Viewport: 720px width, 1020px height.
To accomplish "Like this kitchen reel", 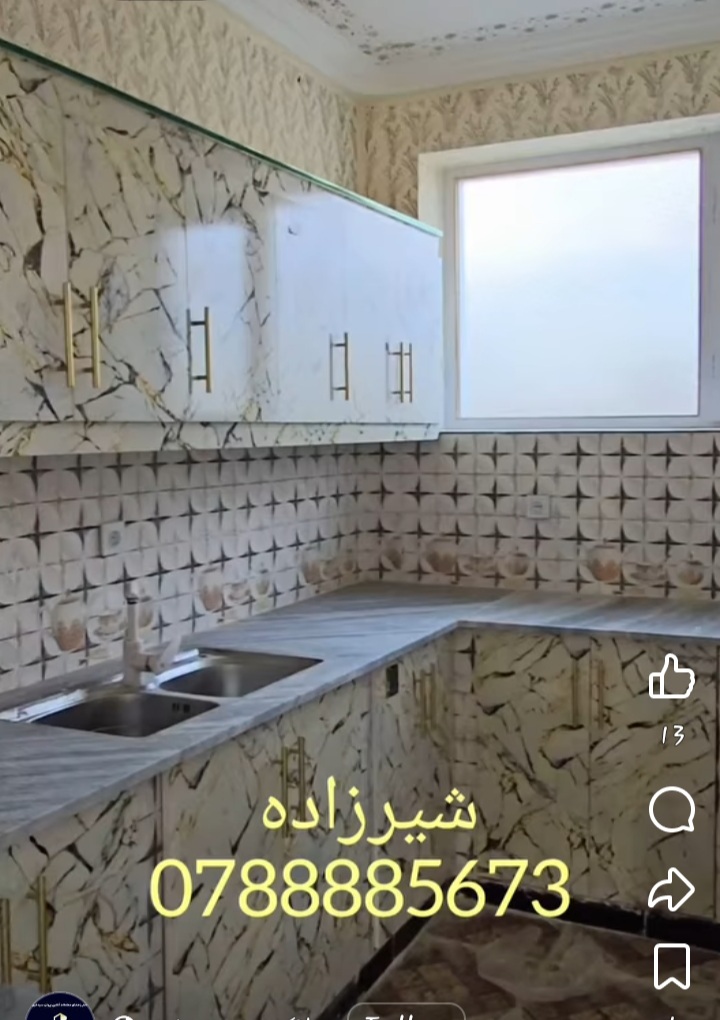I will tap(672, 677).
